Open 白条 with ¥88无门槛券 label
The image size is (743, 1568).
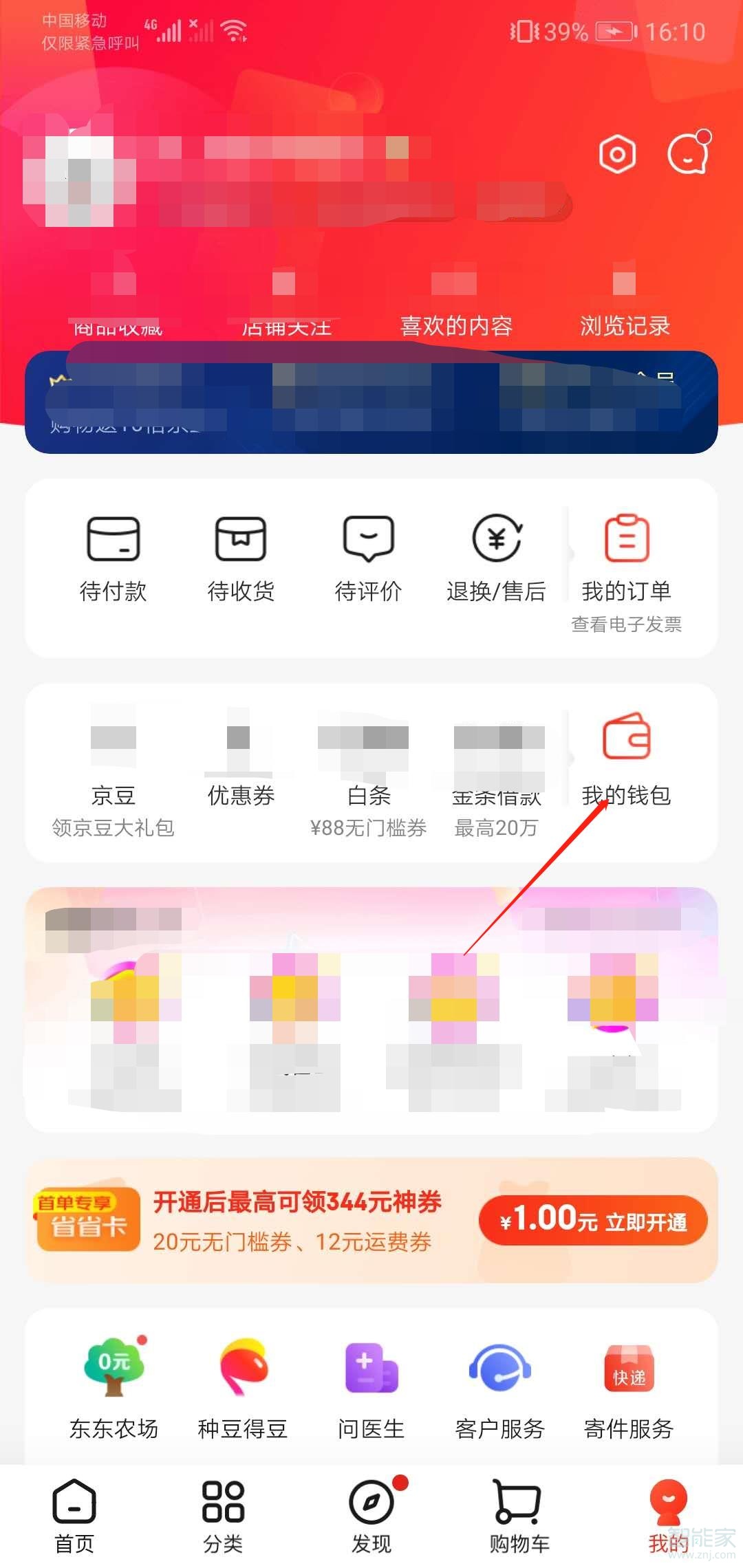click(369, 763)
